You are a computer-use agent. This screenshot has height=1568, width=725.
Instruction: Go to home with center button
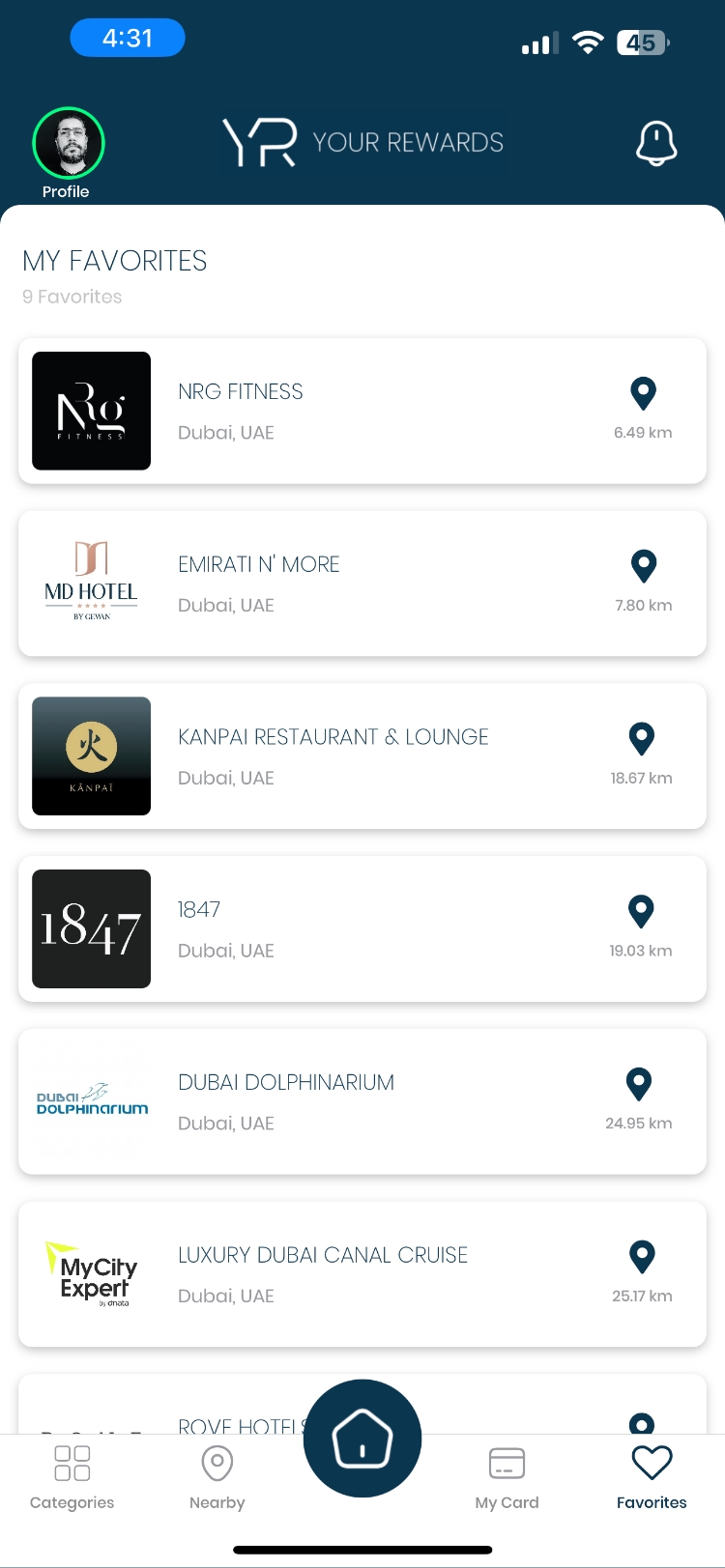pos(362,1439)
